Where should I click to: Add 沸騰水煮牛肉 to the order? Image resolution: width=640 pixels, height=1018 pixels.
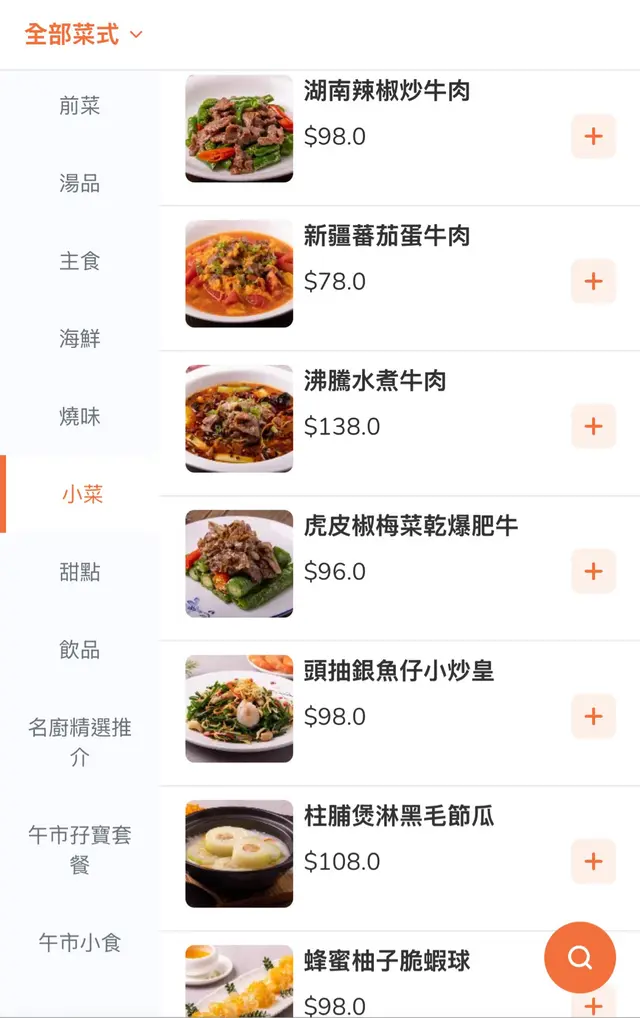[593, 426]
